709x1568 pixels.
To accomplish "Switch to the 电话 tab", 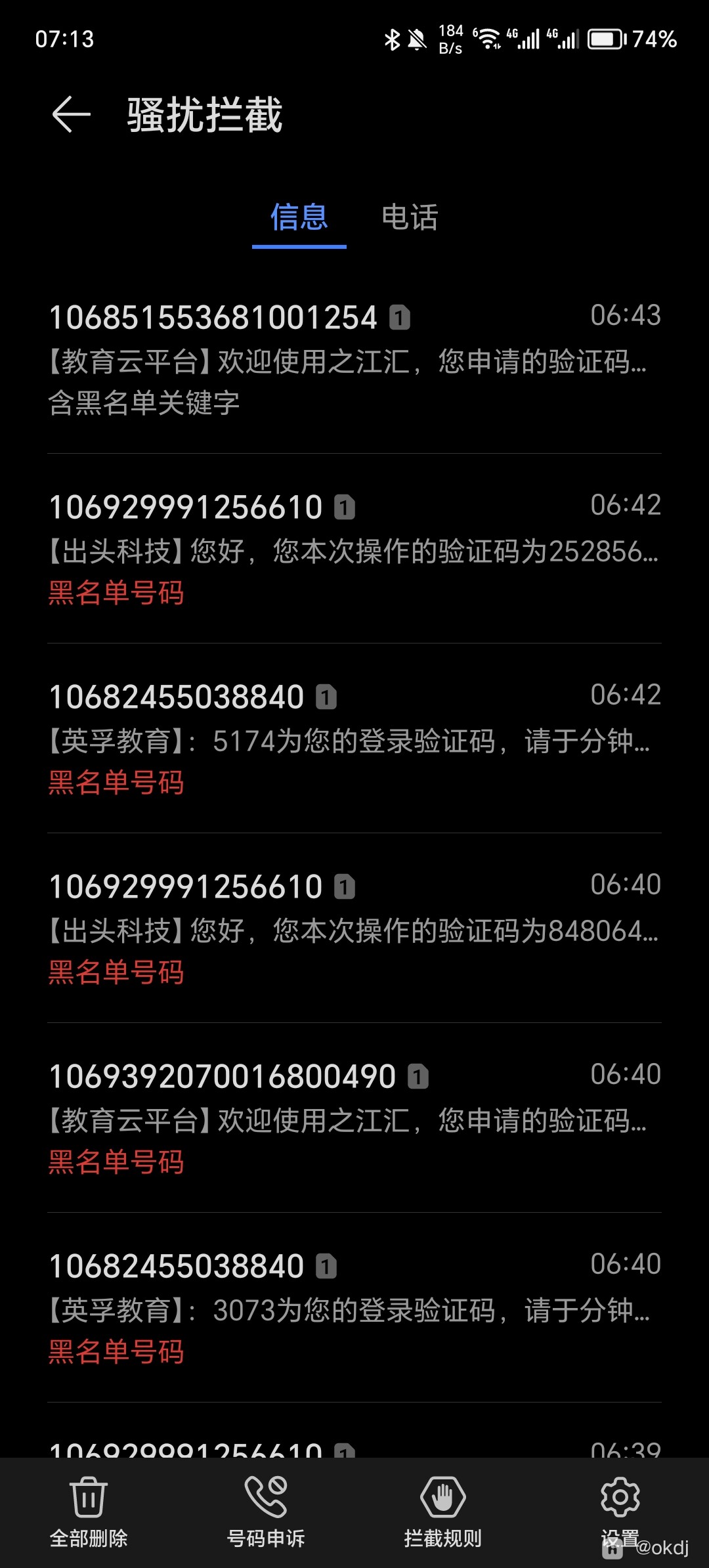I will tap(410, 217).
